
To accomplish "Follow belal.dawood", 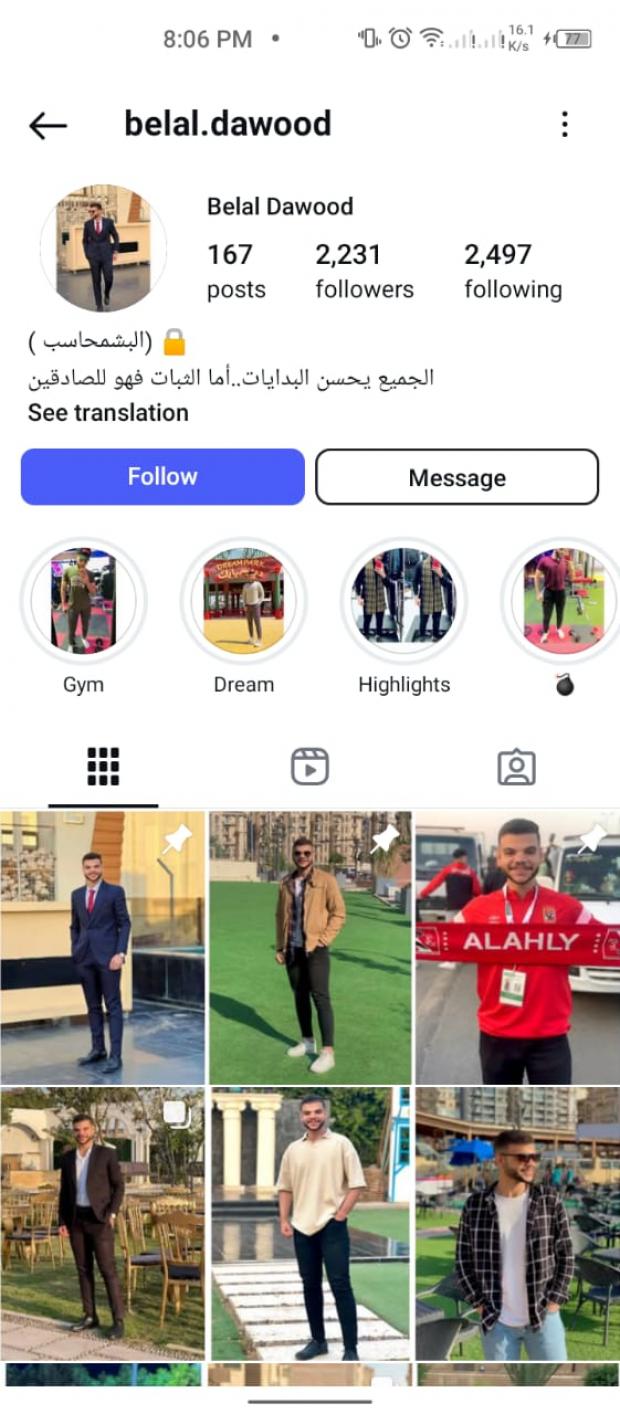I will pyautogui.click(x=162, y=477).
